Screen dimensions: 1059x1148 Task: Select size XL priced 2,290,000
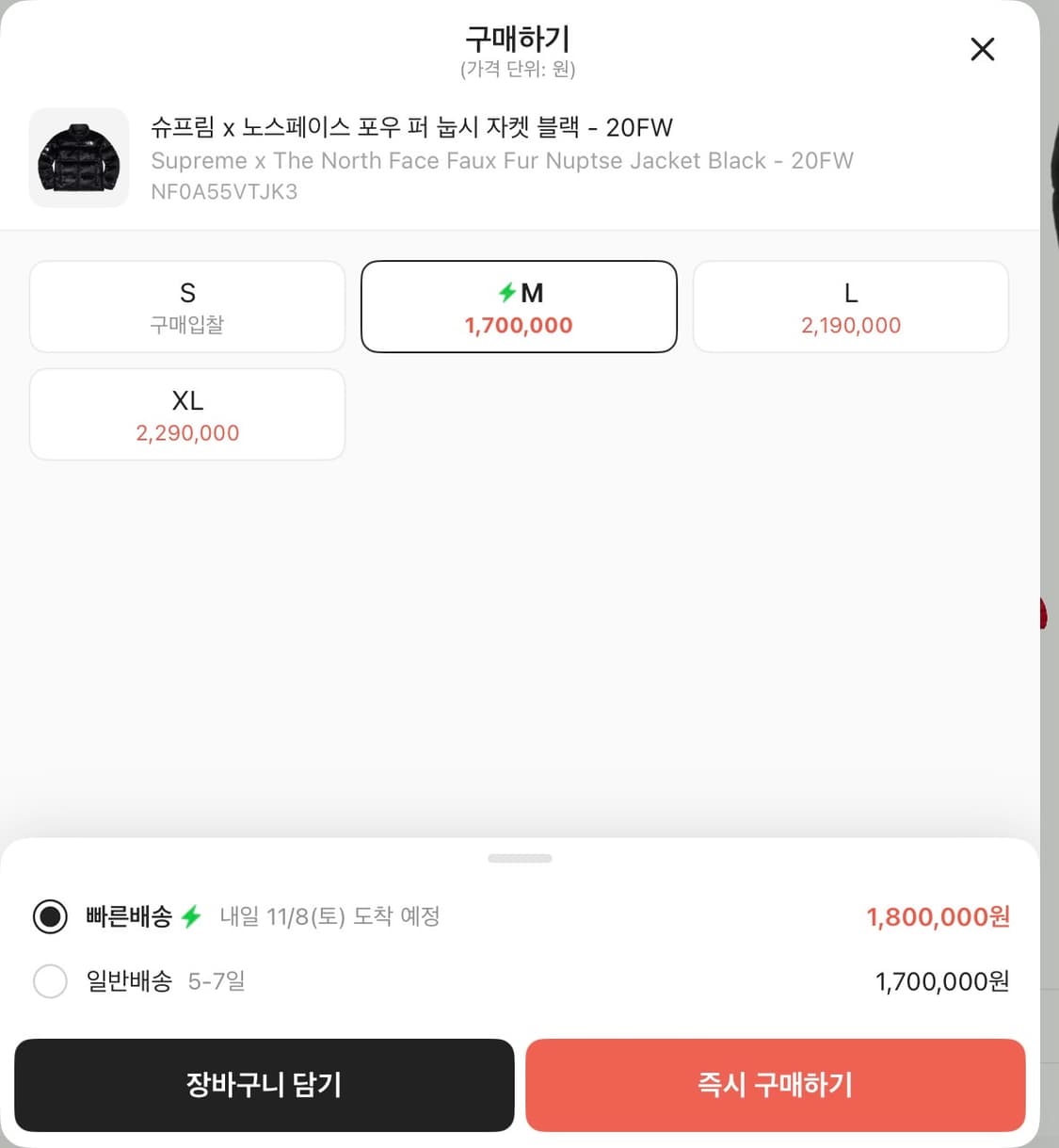(x=186, y=414)
